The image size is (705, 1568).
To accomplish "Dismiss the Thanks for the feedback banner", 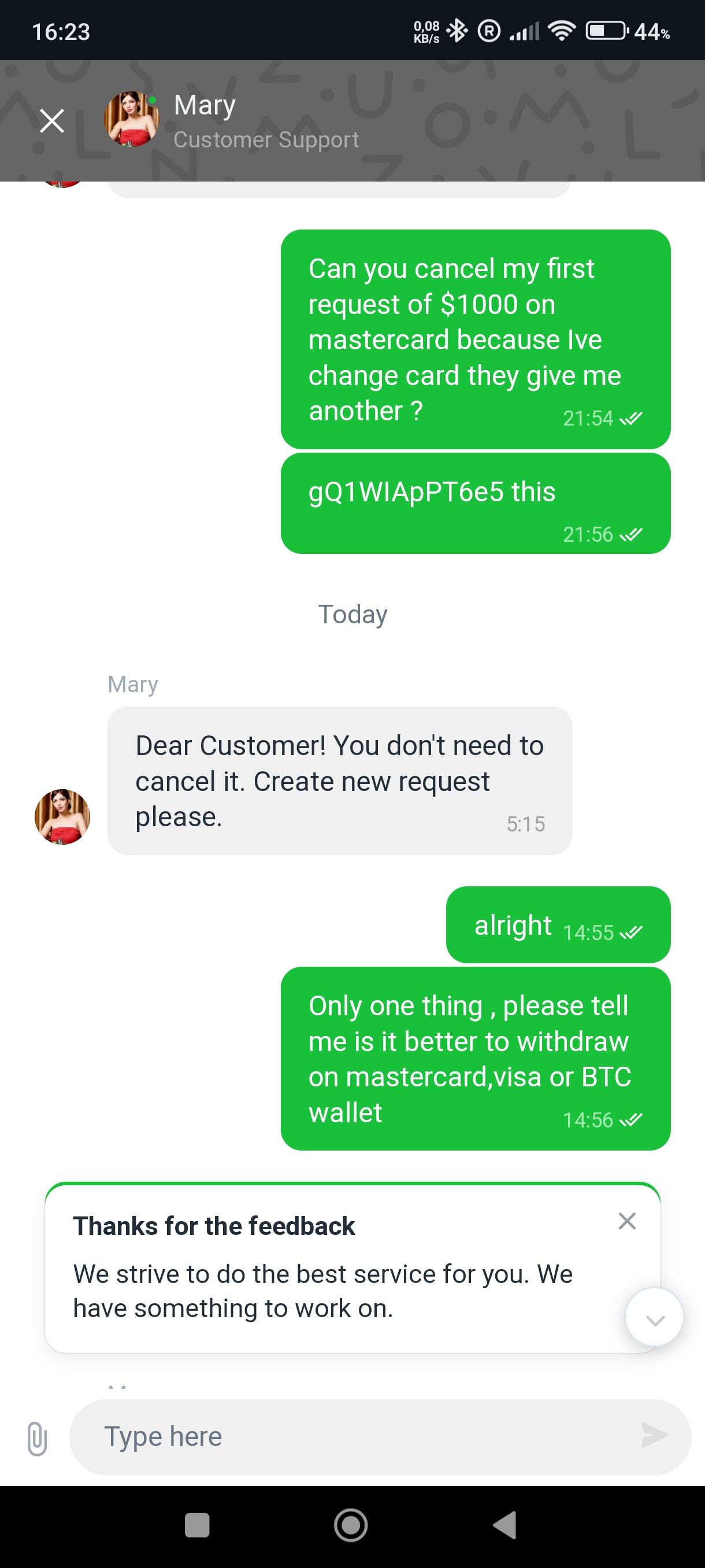I will click(x=626, y=1221).
